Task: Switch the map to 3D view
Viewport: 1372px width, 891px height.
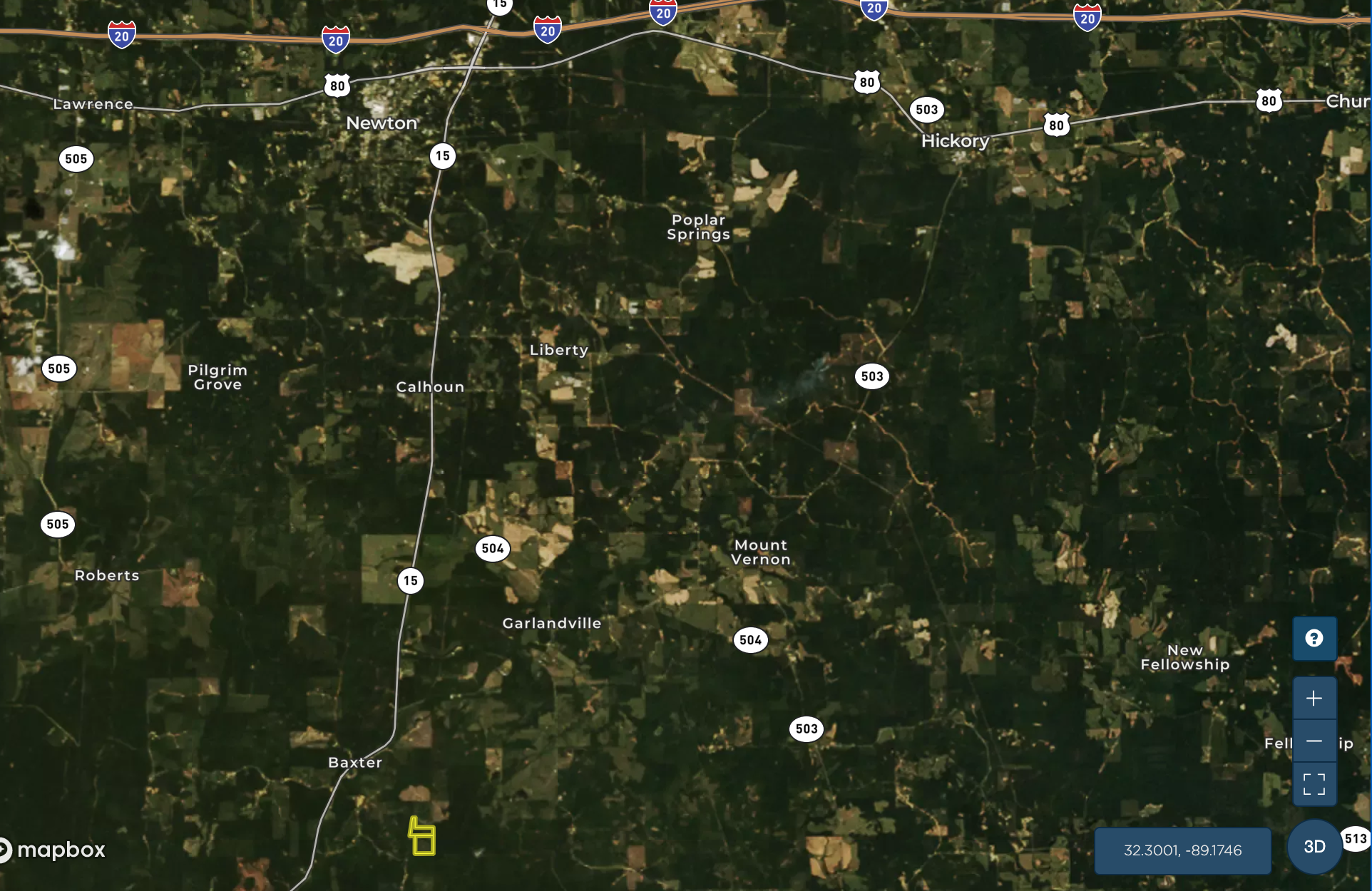Action: (x=1314, y=847)
